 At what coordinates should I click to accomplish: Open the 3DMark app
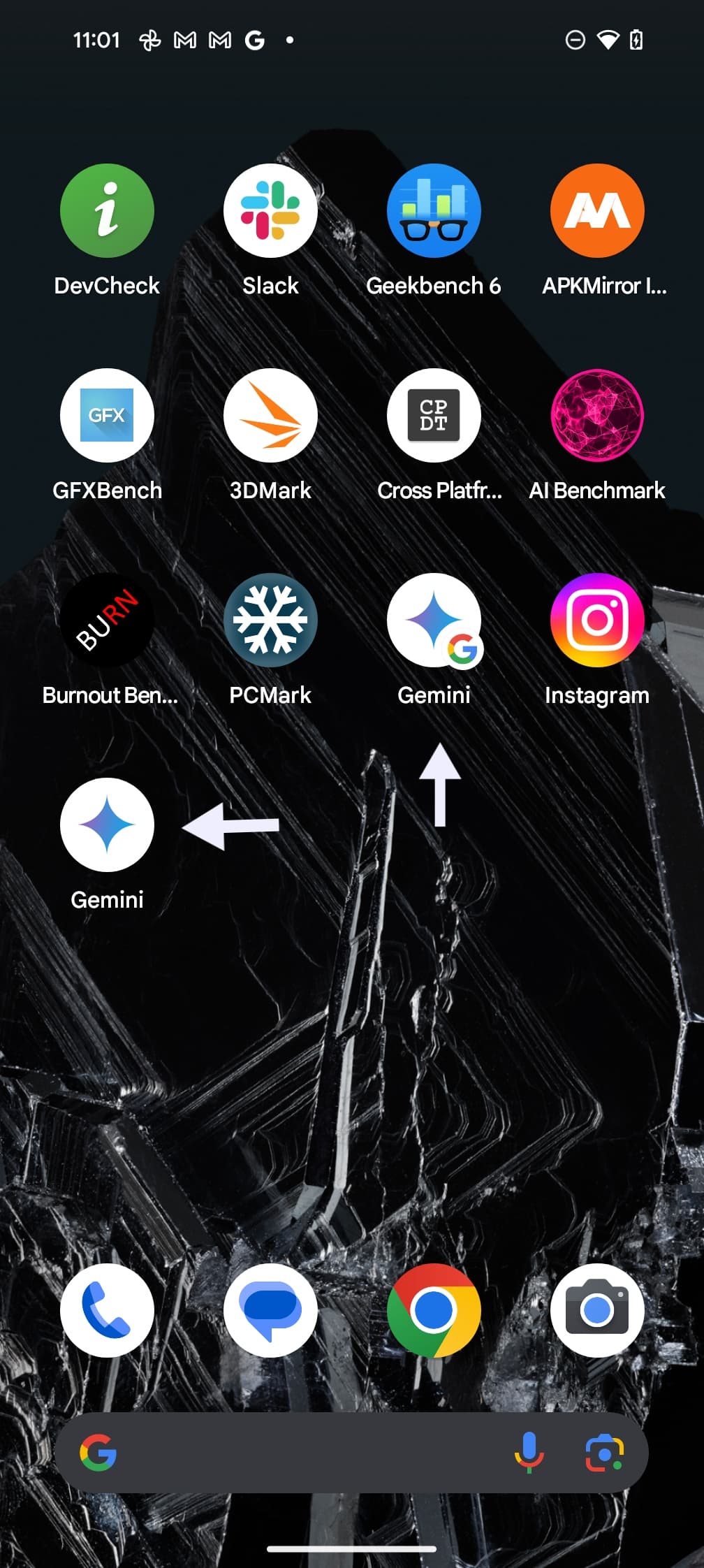coord(270,416)
